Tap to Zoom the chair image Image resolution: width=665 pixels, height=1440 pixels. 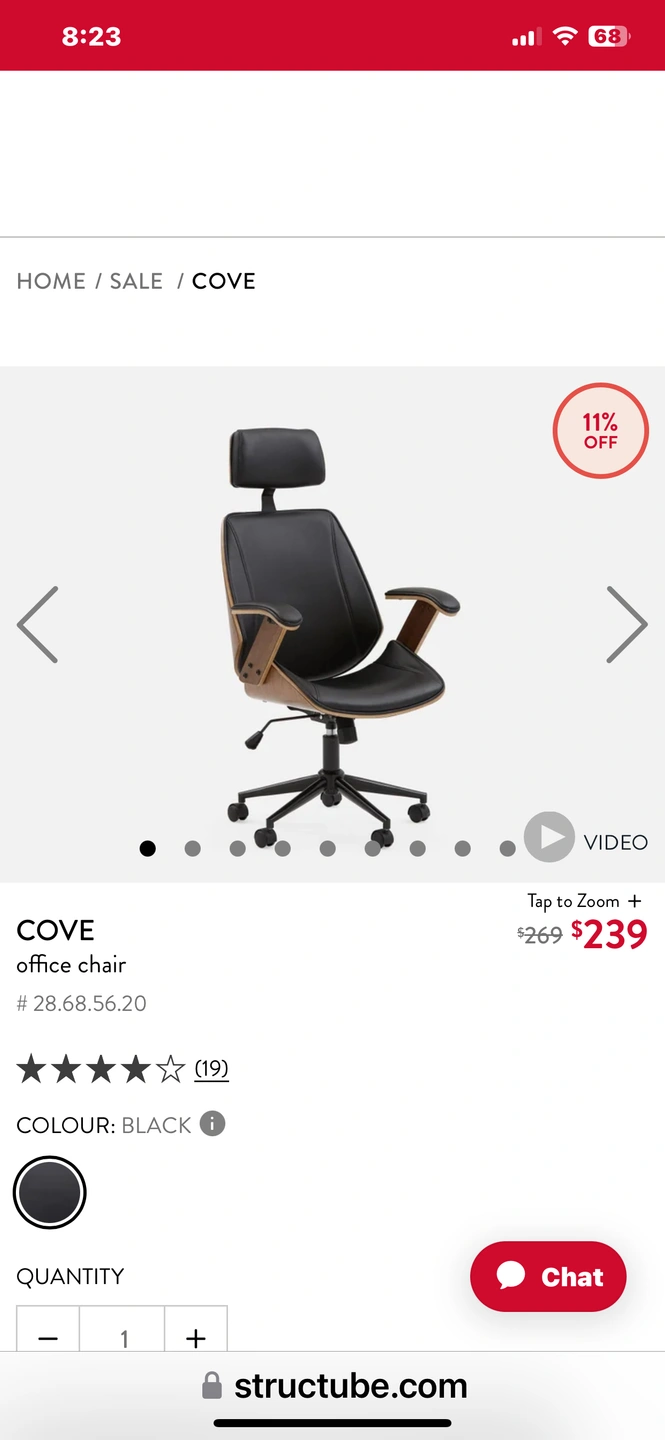[x=584, y=901]
